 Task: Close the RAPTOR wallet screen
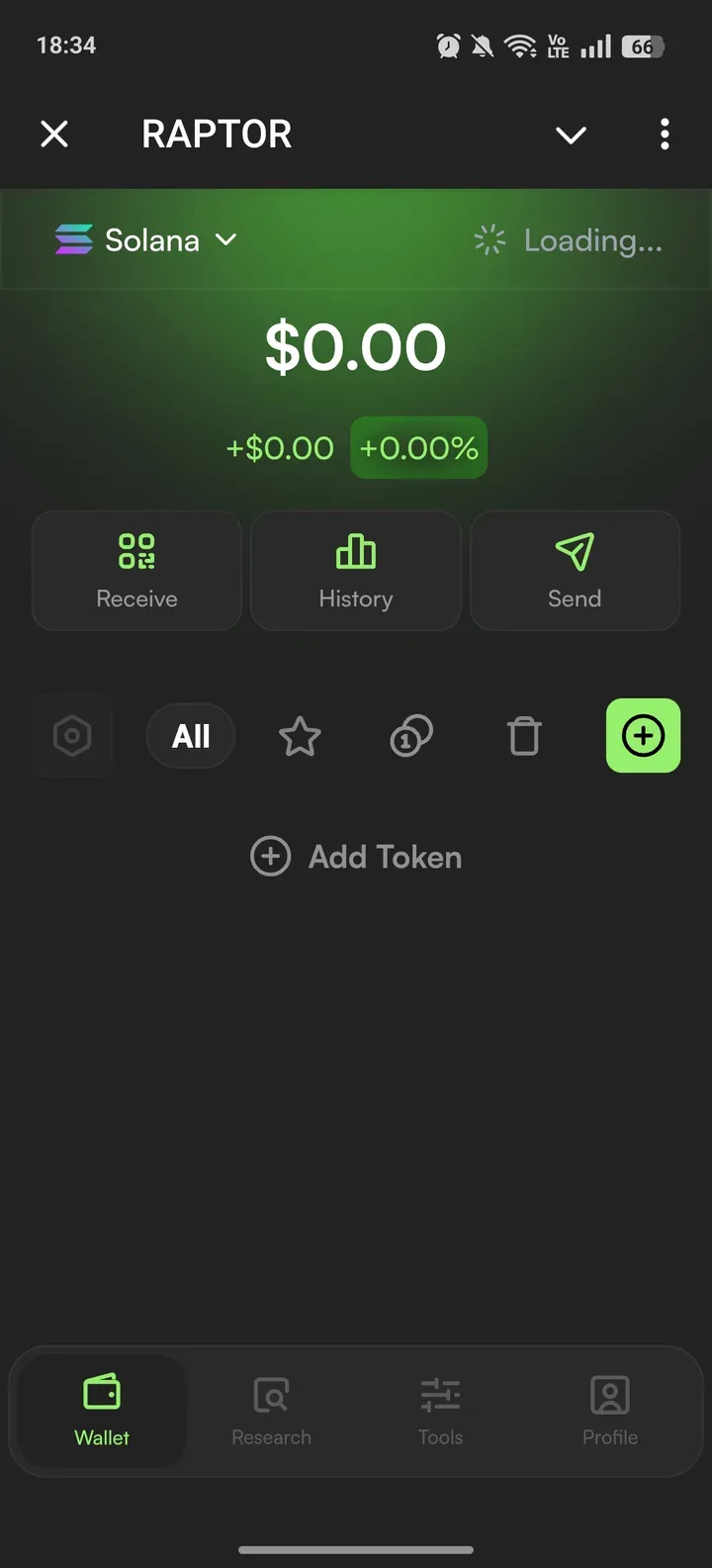[54, 134]
